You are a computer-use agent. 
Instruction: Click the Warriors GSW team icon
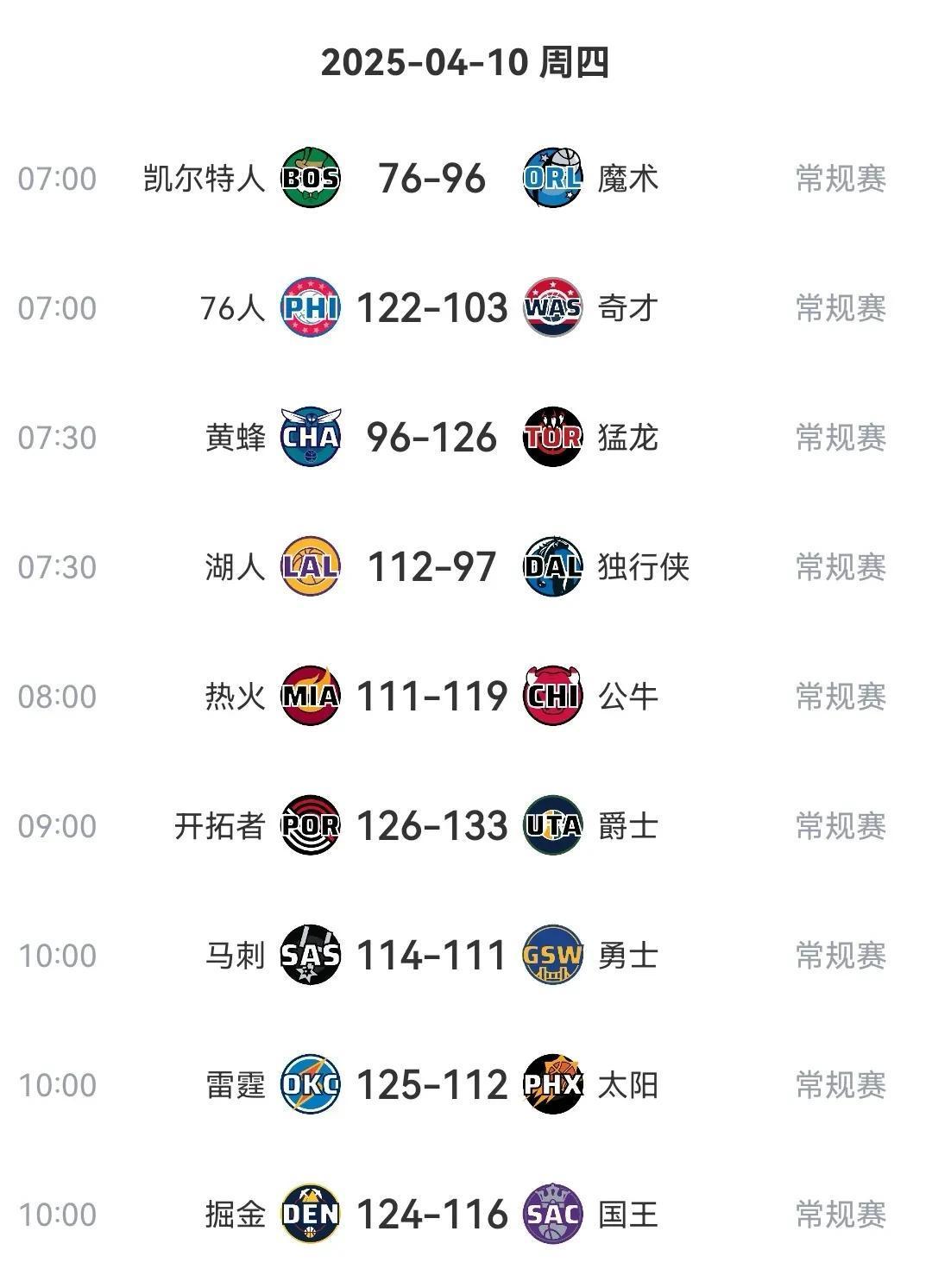click(551, 953)
